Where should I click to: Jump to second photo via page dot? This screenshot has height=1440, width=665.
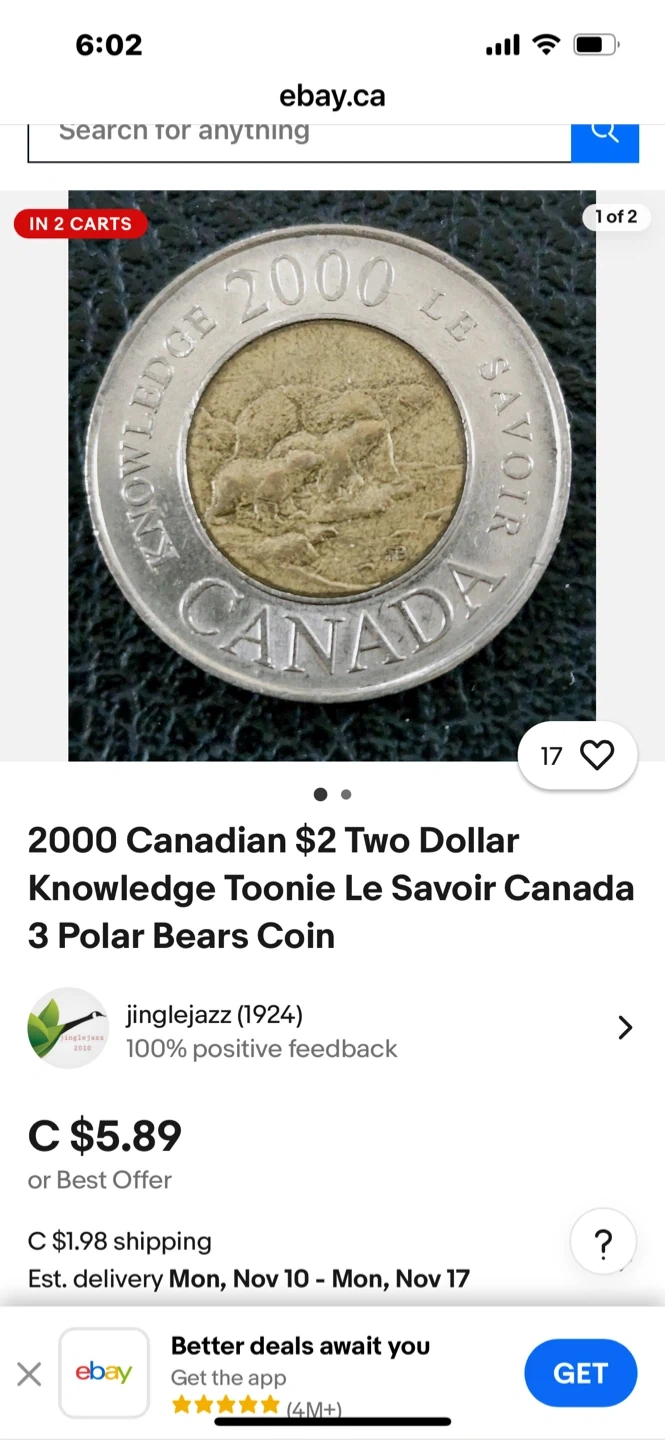click(346, 795)
